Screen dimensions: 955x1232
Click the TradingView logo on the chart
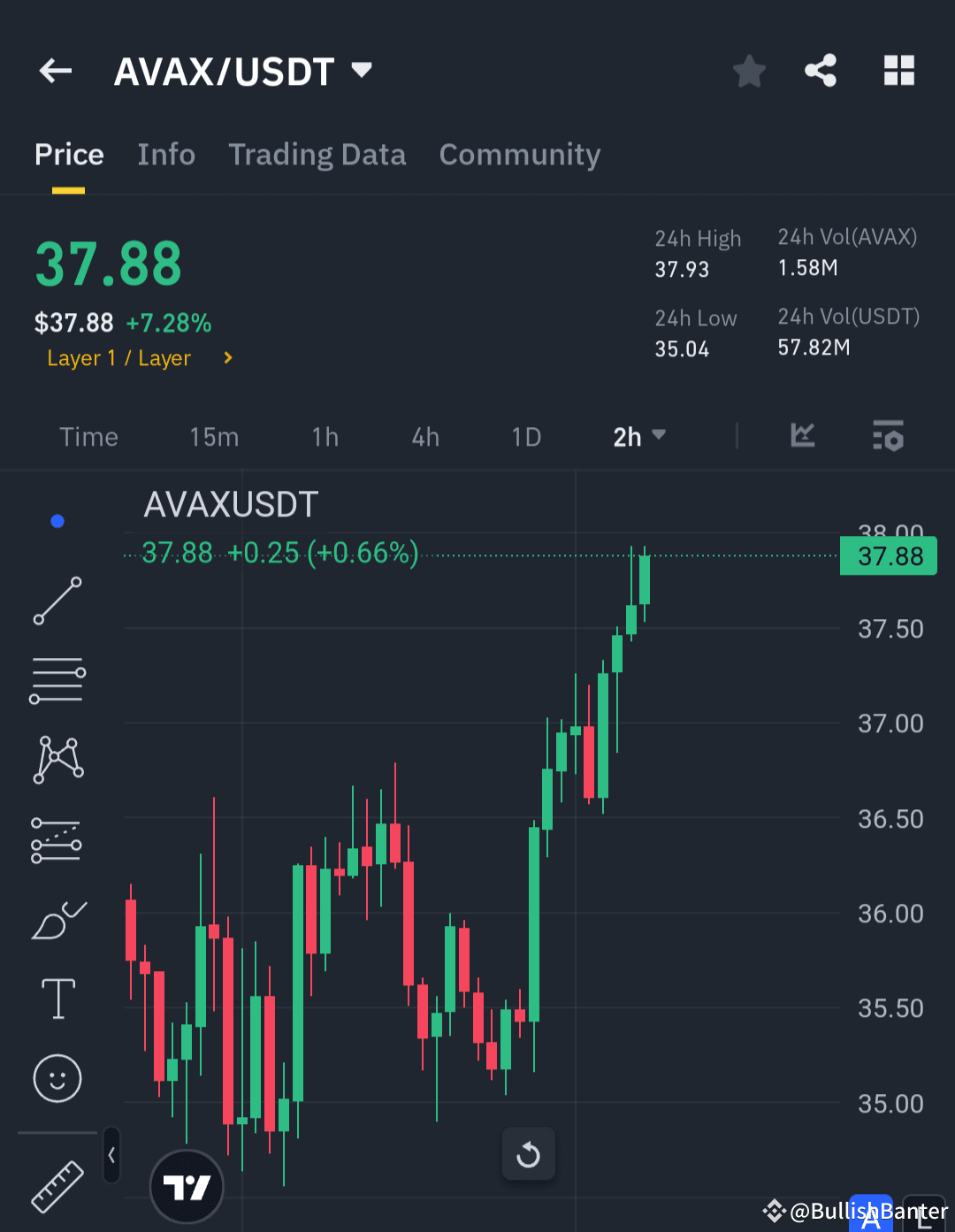187,1185
